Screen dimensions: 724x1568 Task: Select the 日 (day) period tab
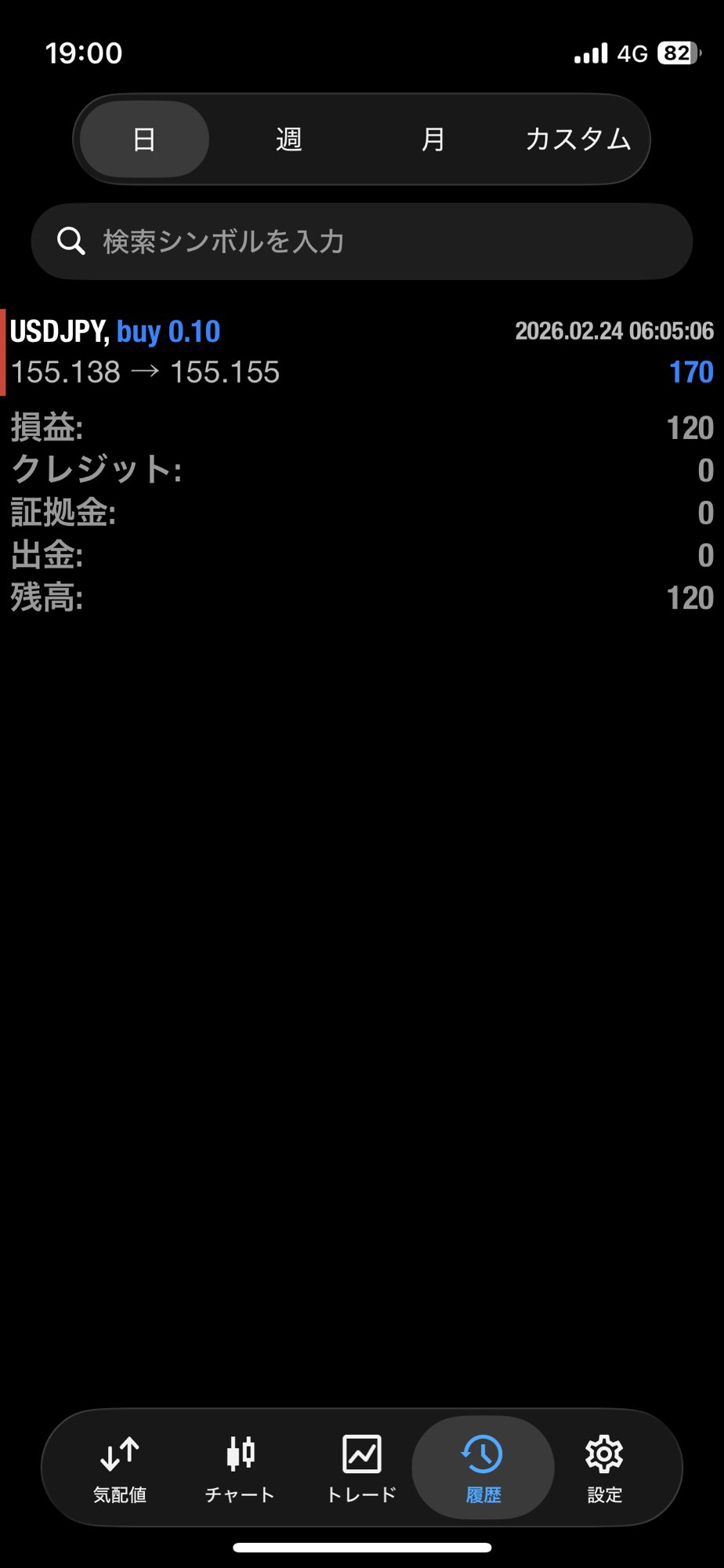[x=144, y=140]
